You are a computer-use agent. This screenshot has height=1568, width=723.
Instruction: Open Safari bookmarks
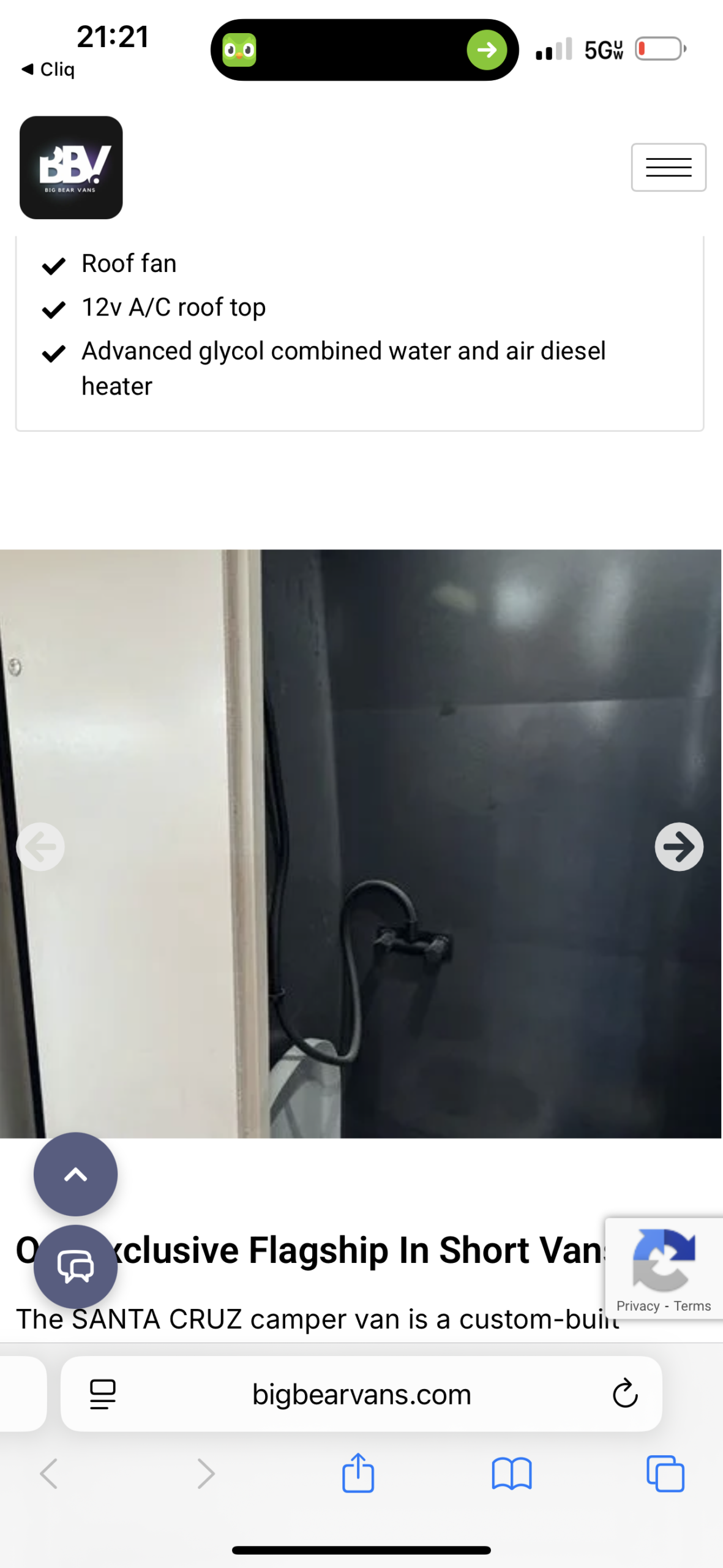coord(511,1473)
